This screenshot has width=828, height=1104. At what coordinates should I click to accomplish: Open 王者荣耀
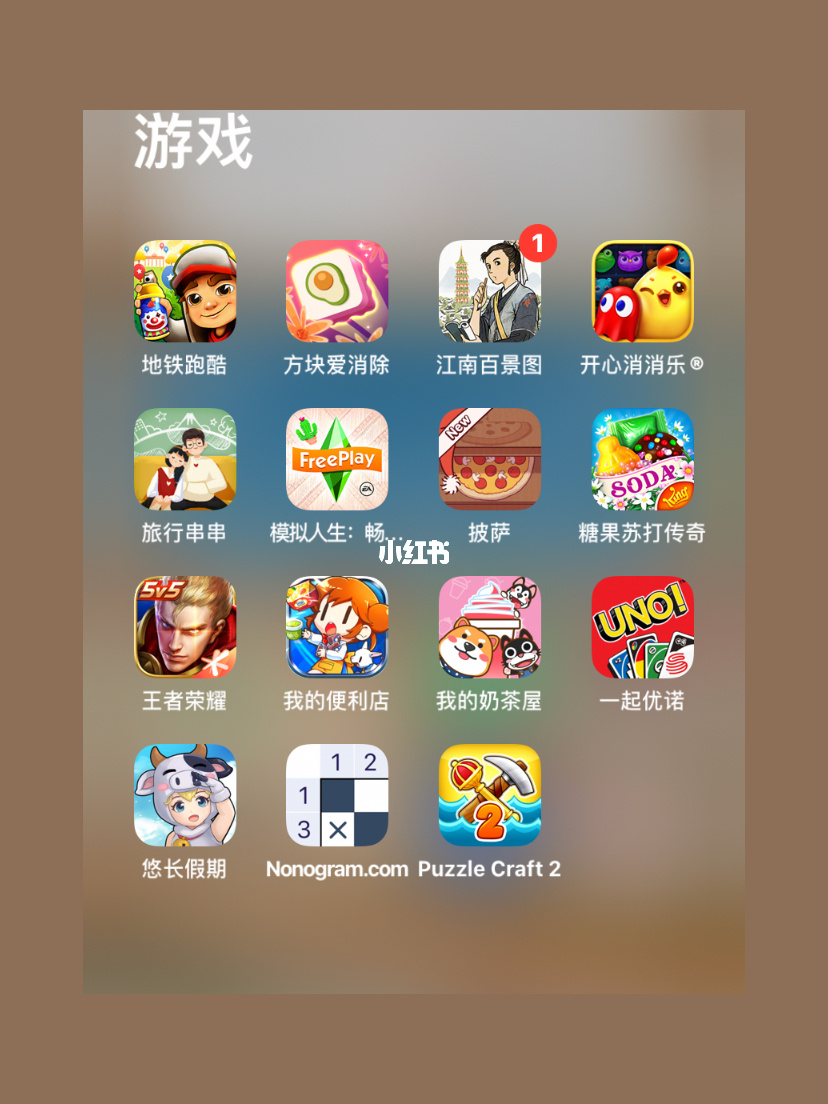(185, 627)
